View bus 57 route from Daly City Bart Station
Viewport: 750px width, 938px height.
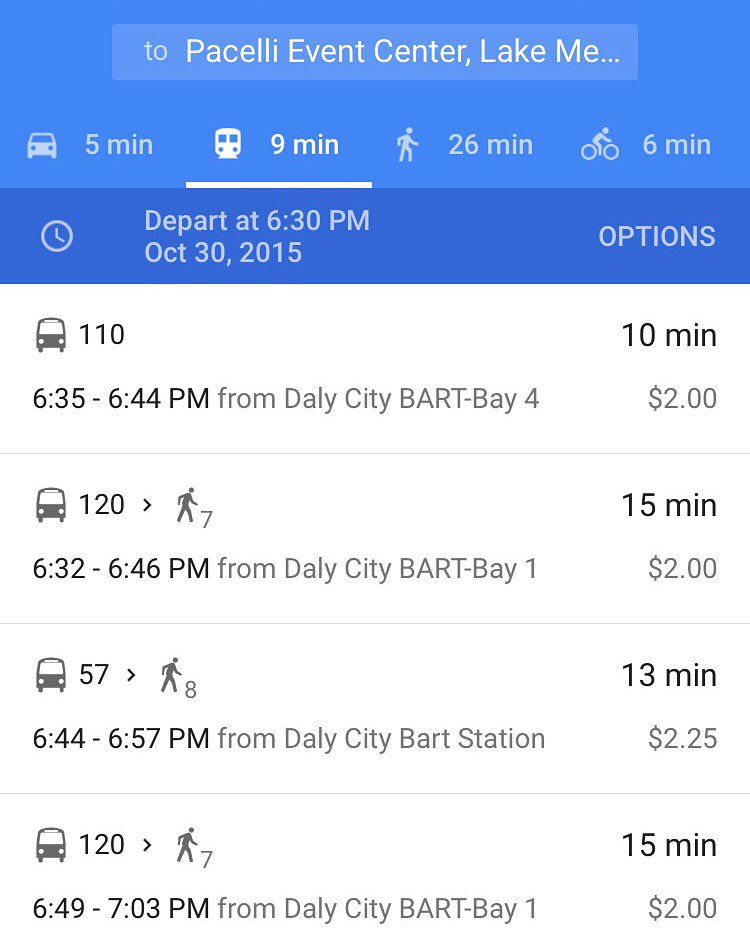(375, 708)
